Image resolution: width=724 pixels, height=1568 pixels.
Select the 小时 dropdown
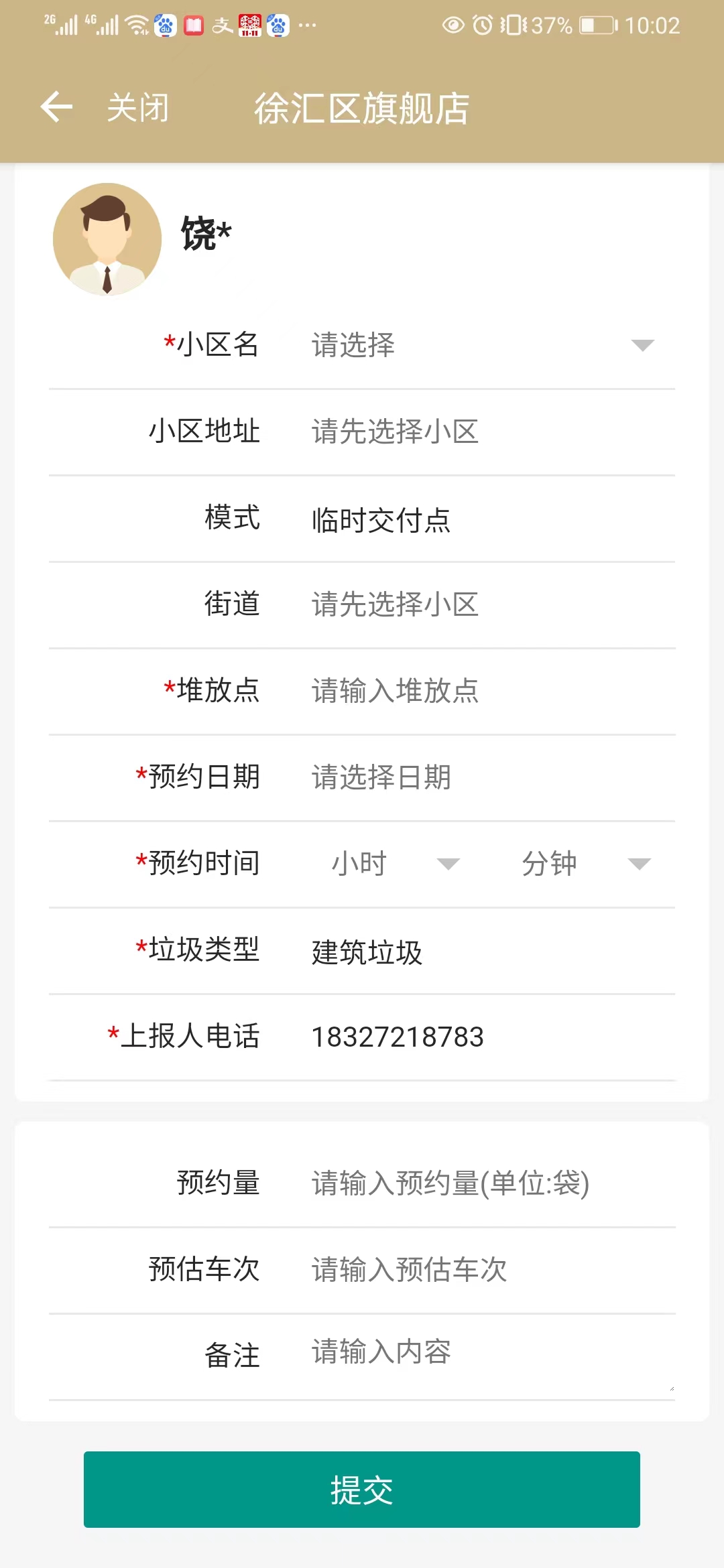click(x=396, y=864)
